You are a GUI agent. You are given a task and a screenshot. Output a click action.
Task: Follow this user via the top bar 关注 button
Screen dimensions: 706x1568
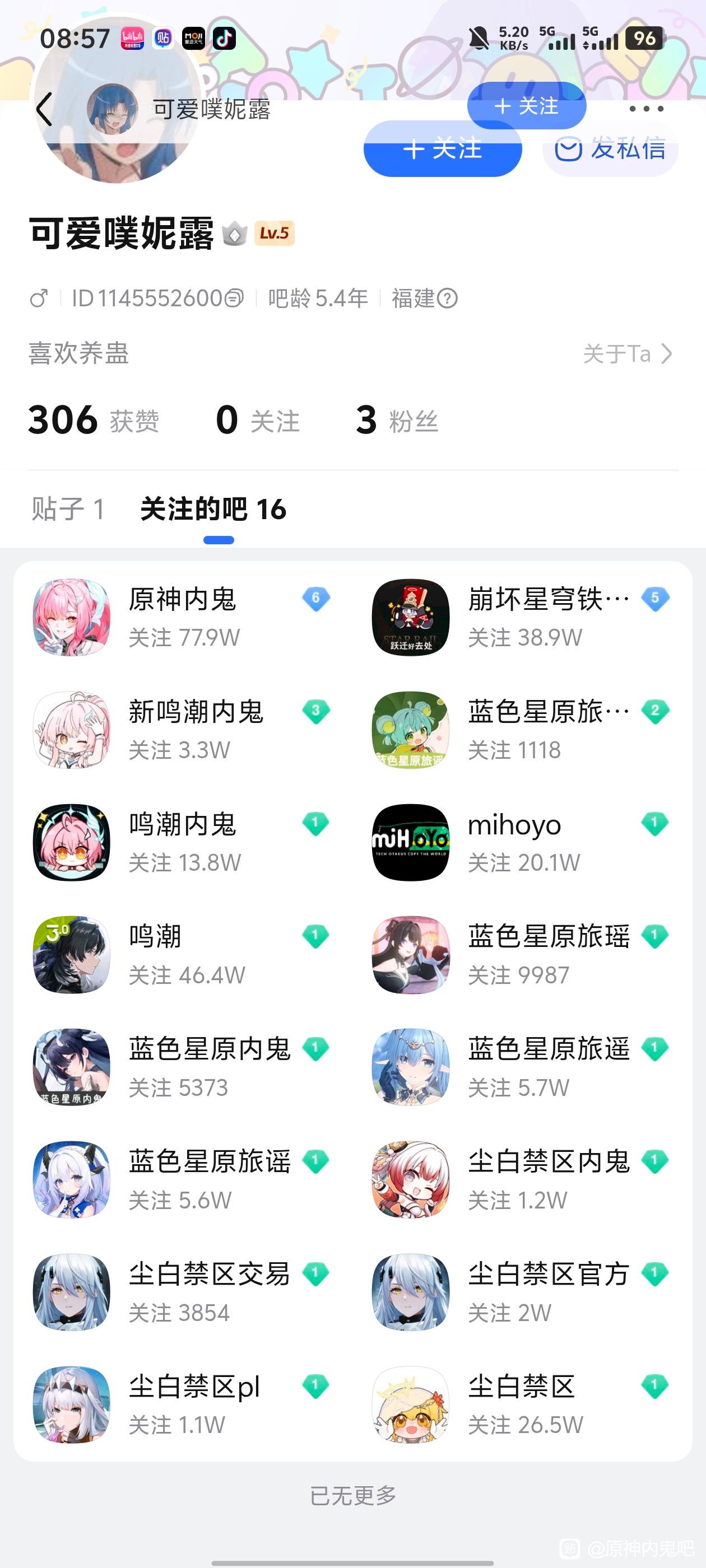pos(526,106)
